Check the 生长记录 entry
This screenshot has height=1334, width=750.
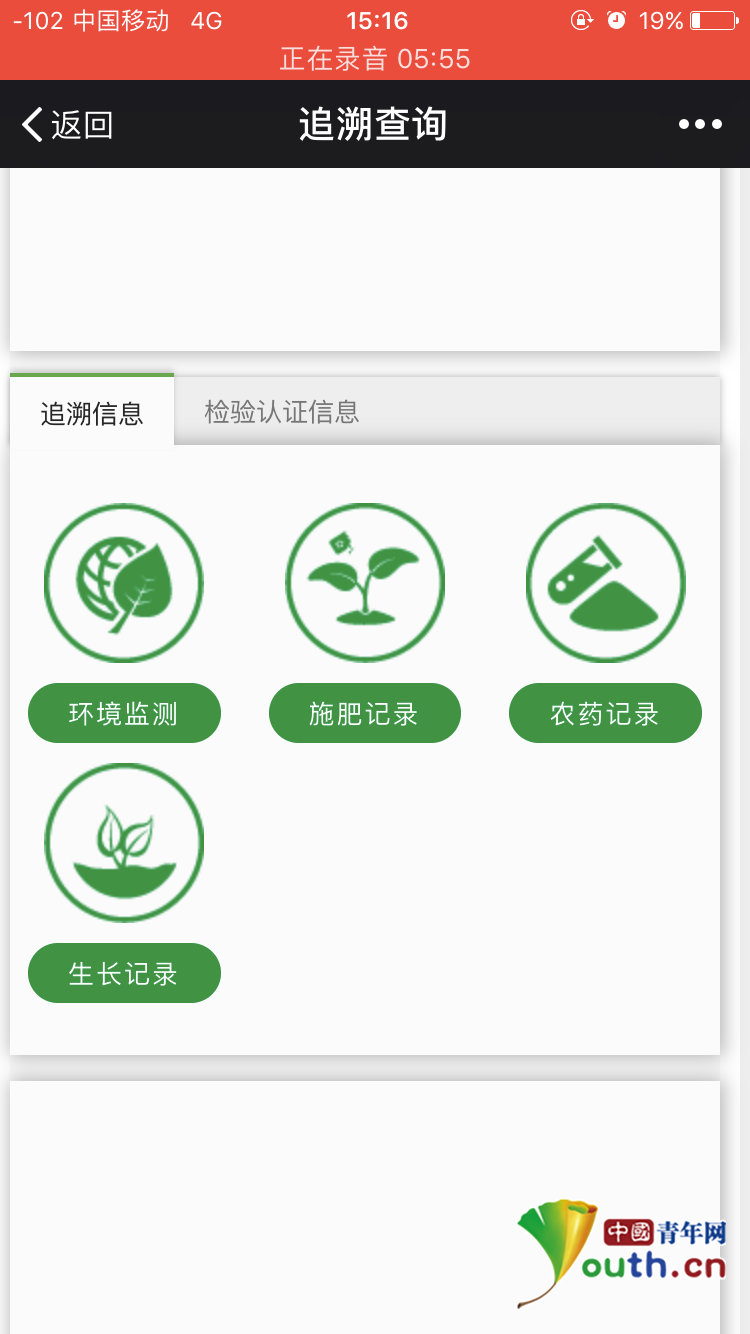pos(124,973)
